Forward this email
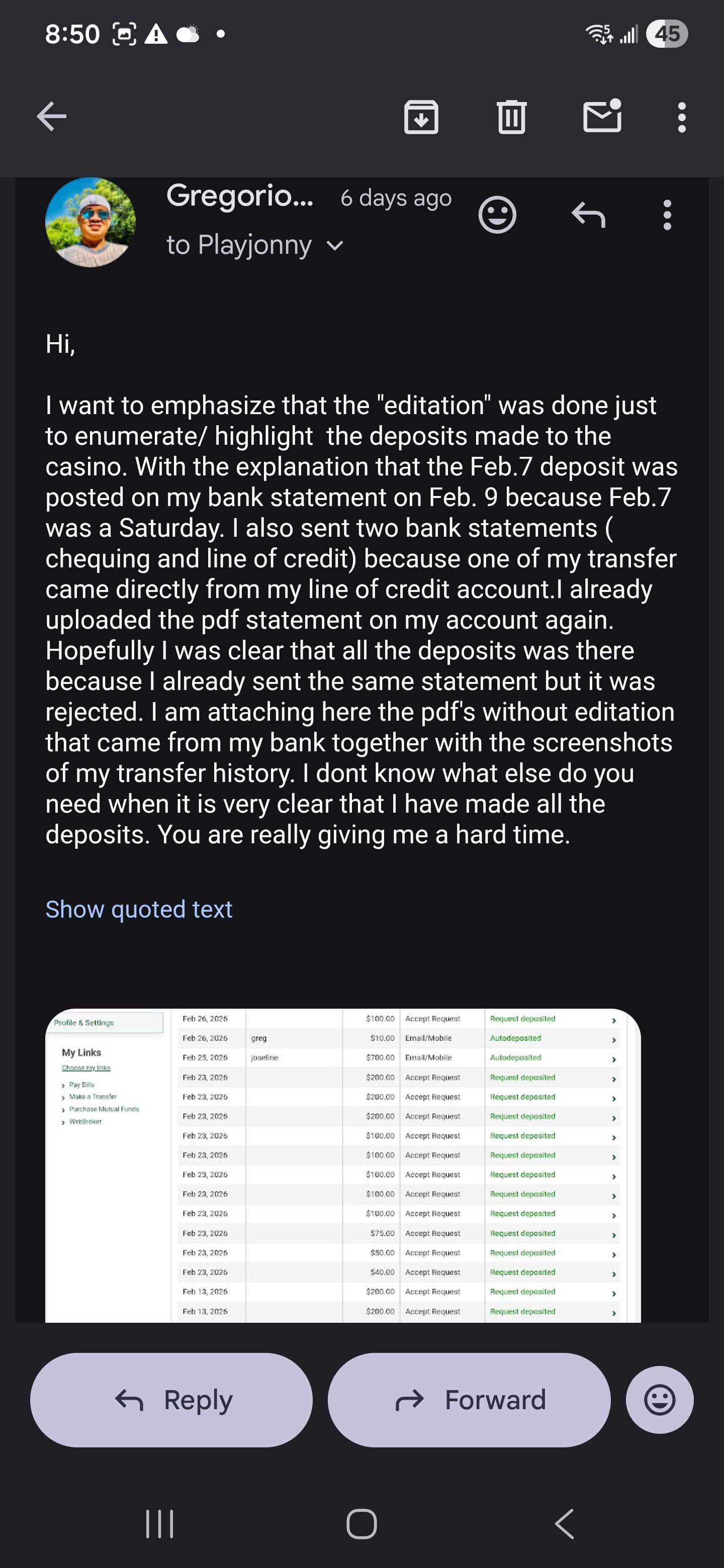The image size is (724, 1568). point(469,1400)
